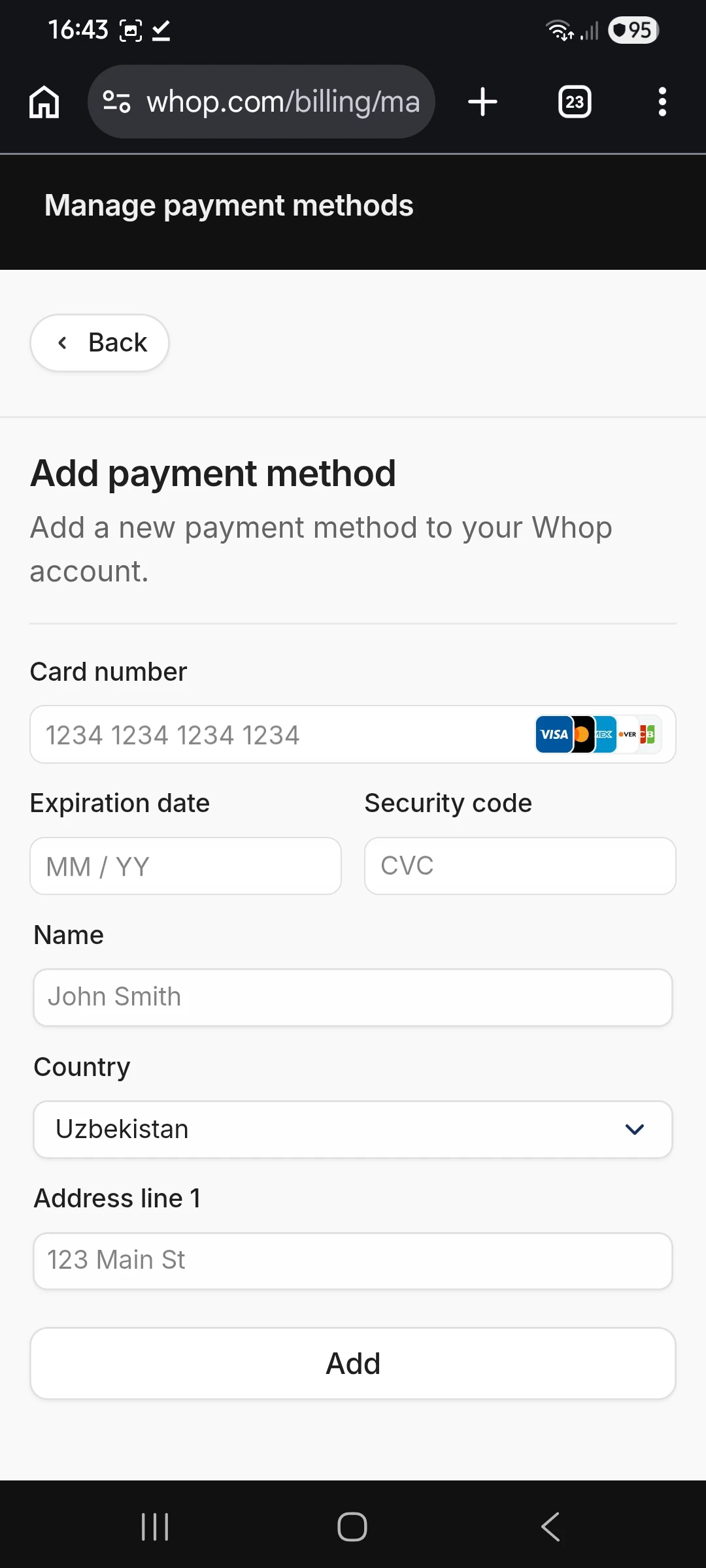The height and width of the screenshot is (1568, 706).
Task: Open the Country dropdown showing Uzbekistan
Action: [353, 1129]
